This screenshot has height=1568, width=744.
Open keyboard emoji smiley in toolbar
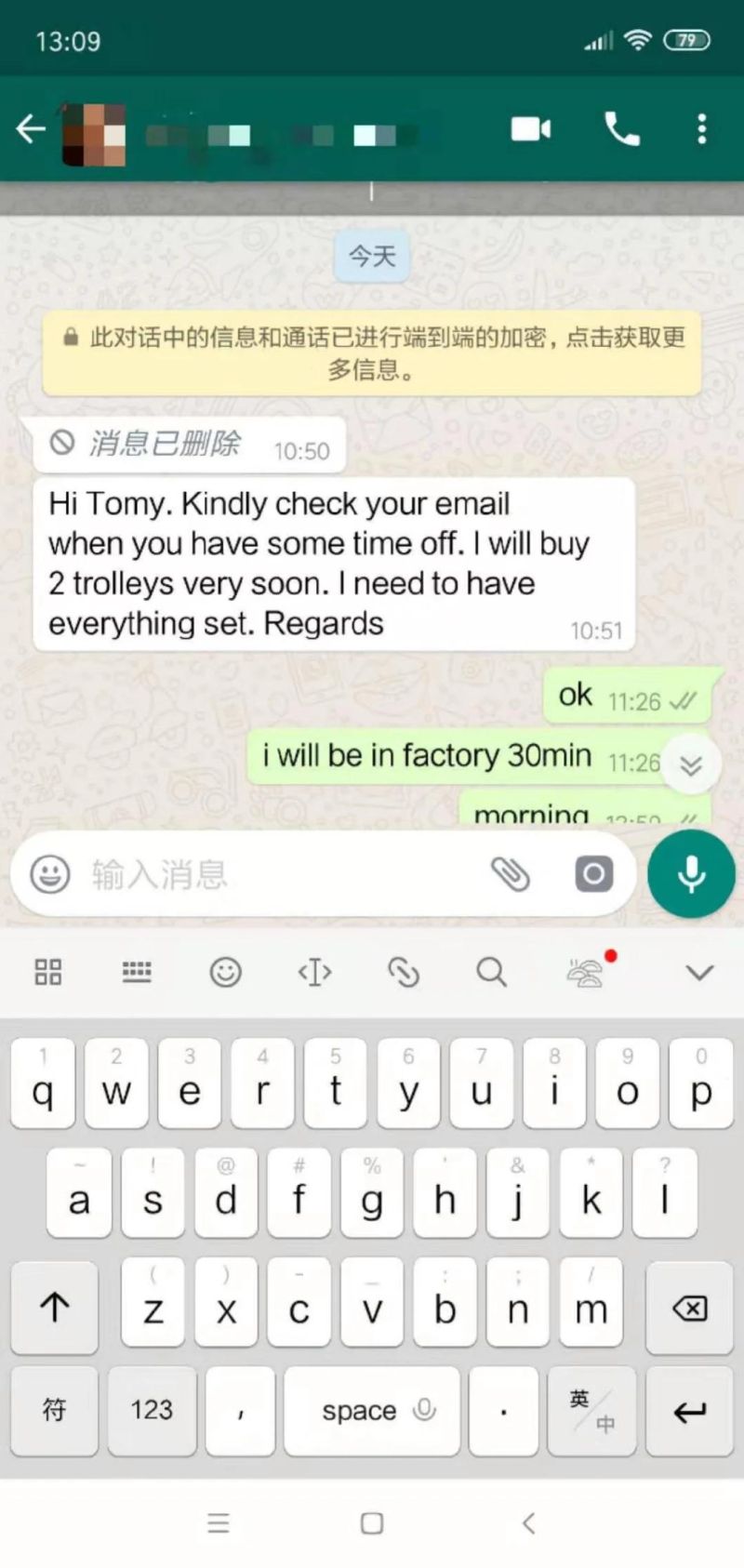(x=225, y=973)
